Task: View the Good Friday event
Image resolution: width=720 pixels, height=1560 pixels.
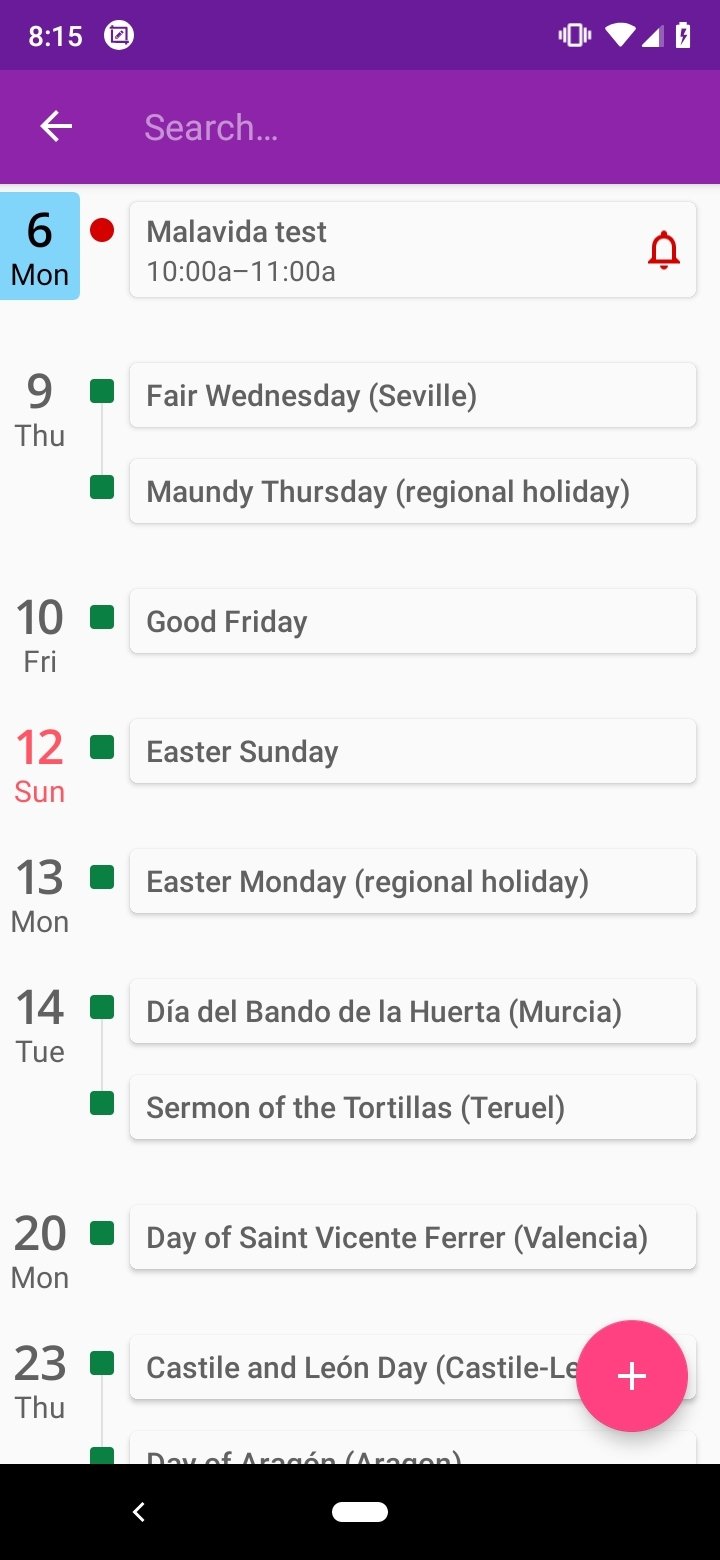Action: click(x=412, y=622)
